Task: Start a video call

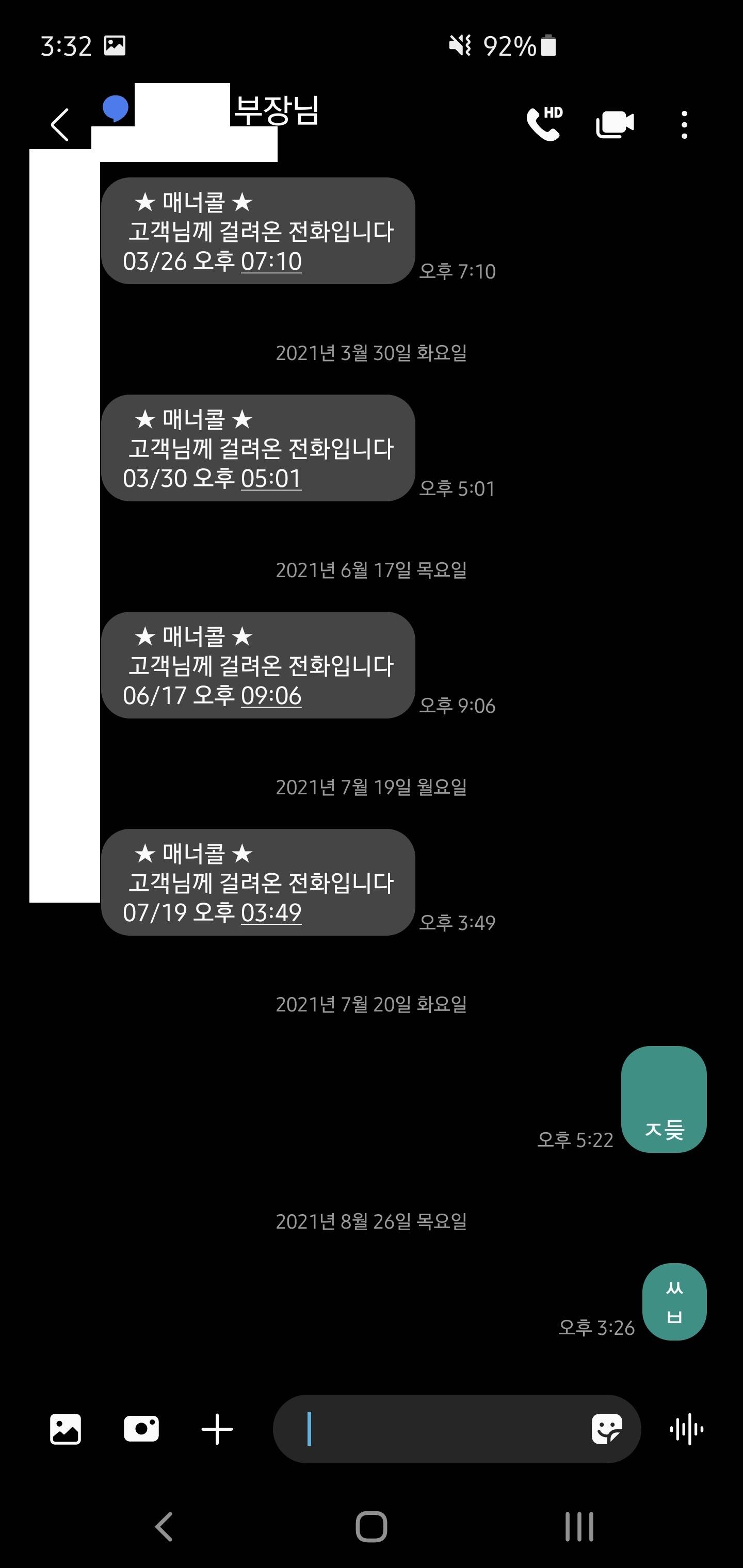Action: (614, 125)
